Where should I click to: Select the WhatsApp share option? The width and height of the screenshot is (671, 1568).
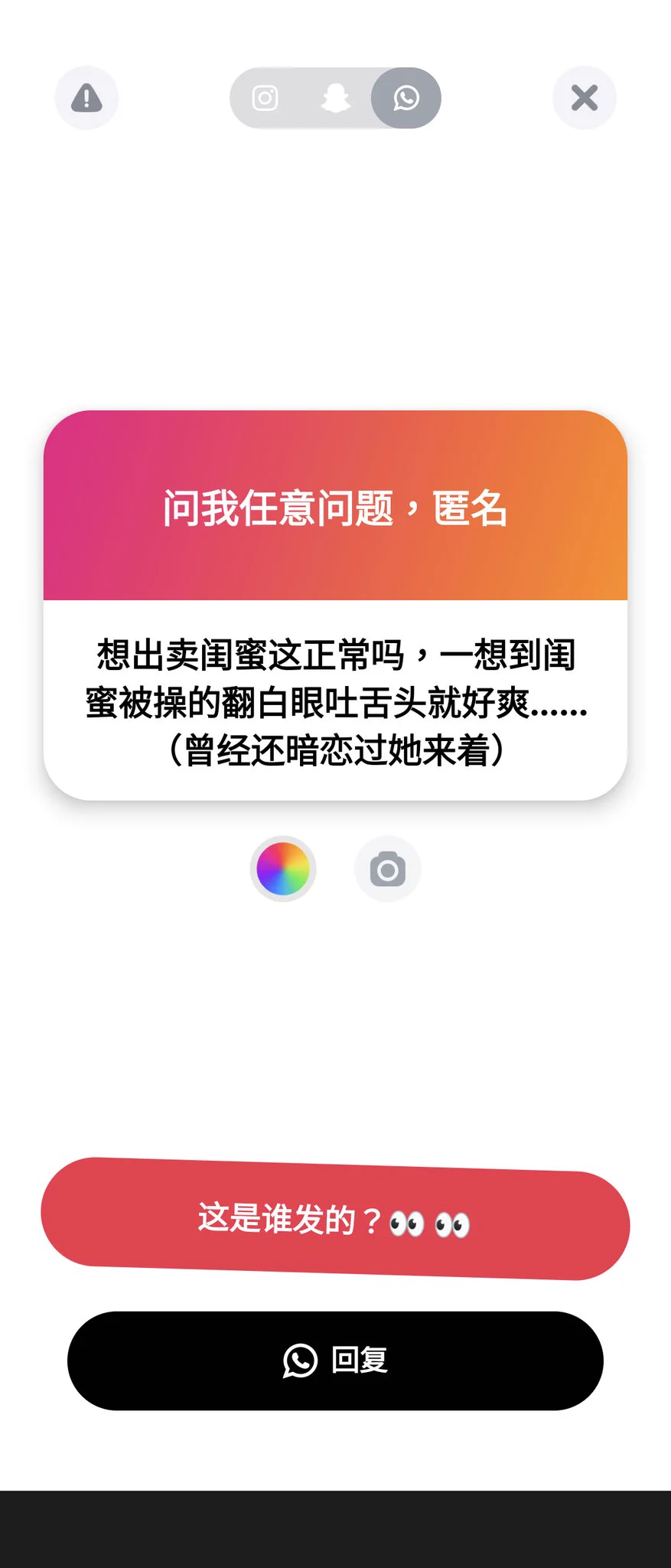tap(406, 98)
